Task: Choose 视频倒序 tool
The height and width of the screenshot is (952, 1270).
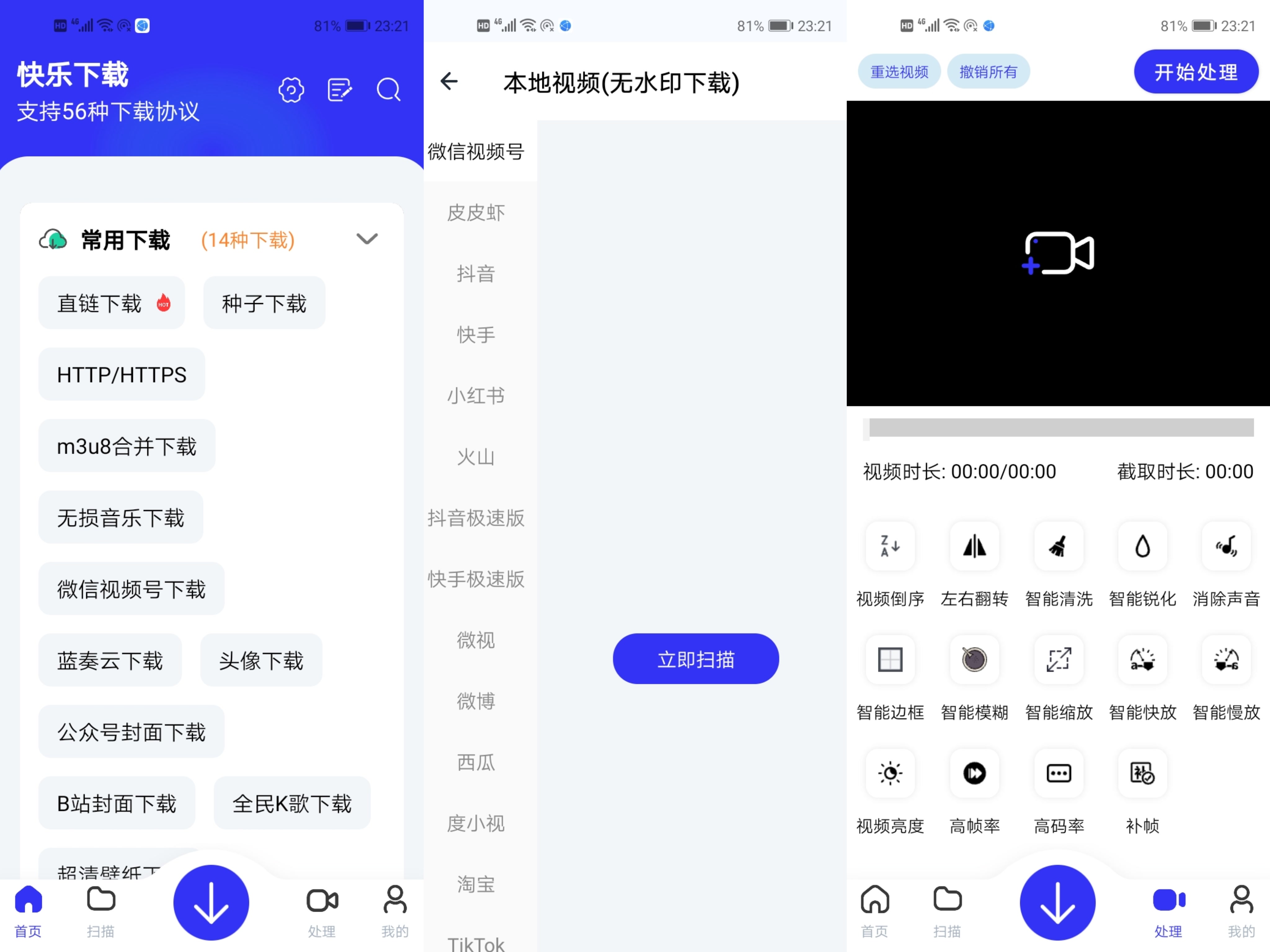Action: click(x=890, y=546)
